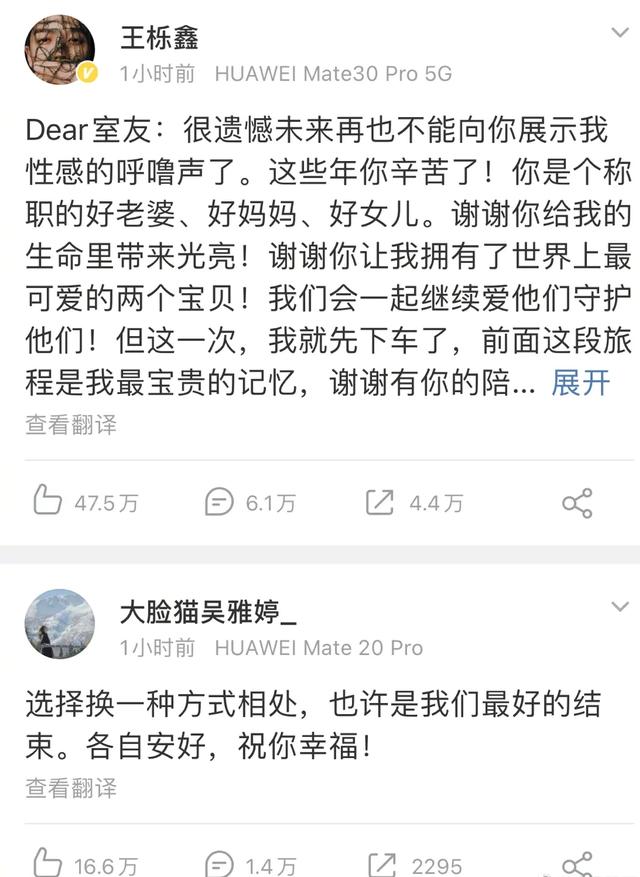Screen dimensions: 640x877
Task: View translation of 大脸猫吴雅婷_'s post
Action: (71, 788)
